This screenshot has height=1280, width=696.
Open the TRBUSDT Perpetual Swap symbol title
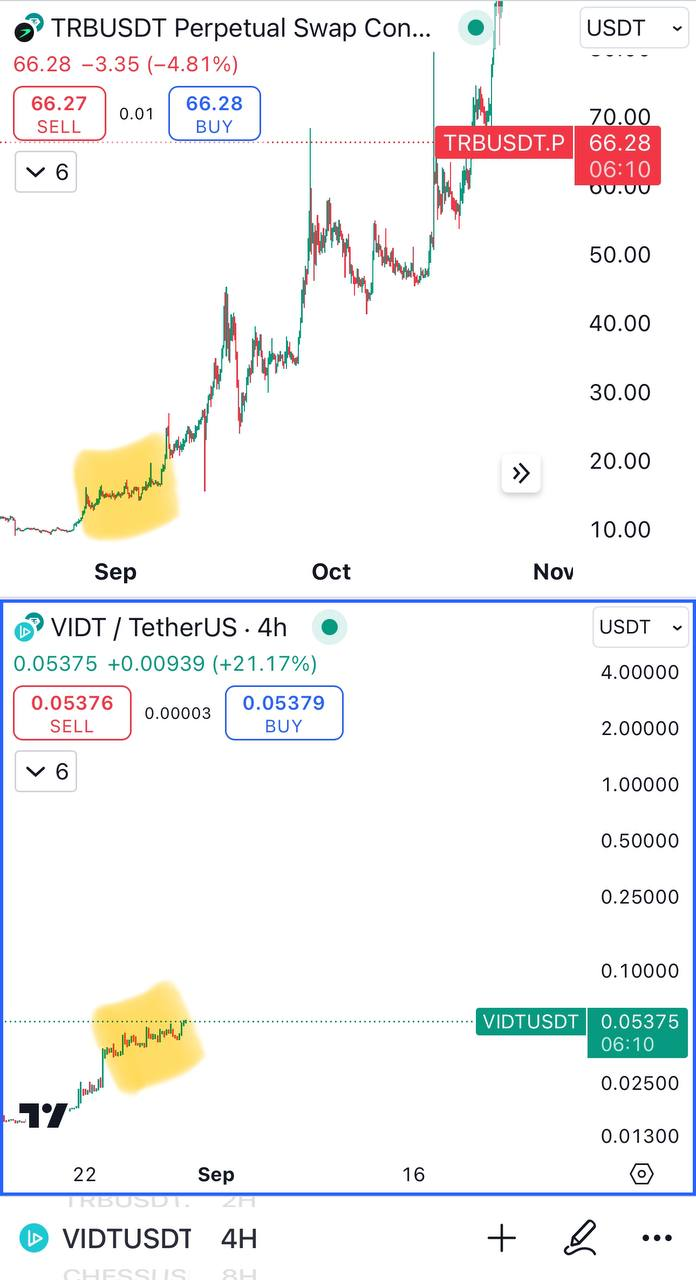coord(240,28)
